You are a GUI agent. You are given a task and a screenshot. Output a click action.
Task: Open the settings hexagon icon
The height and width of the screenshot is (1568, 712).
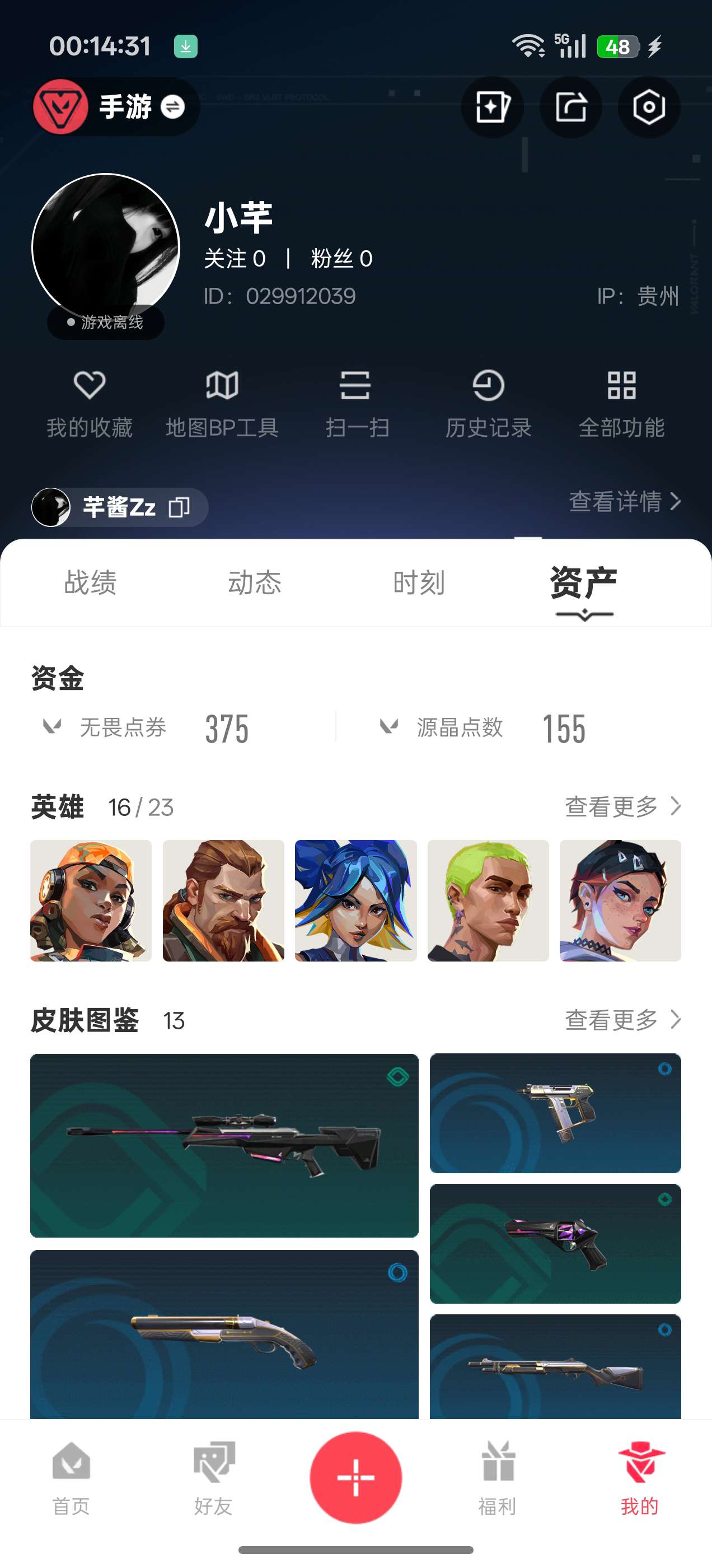[x=649, y=107]
